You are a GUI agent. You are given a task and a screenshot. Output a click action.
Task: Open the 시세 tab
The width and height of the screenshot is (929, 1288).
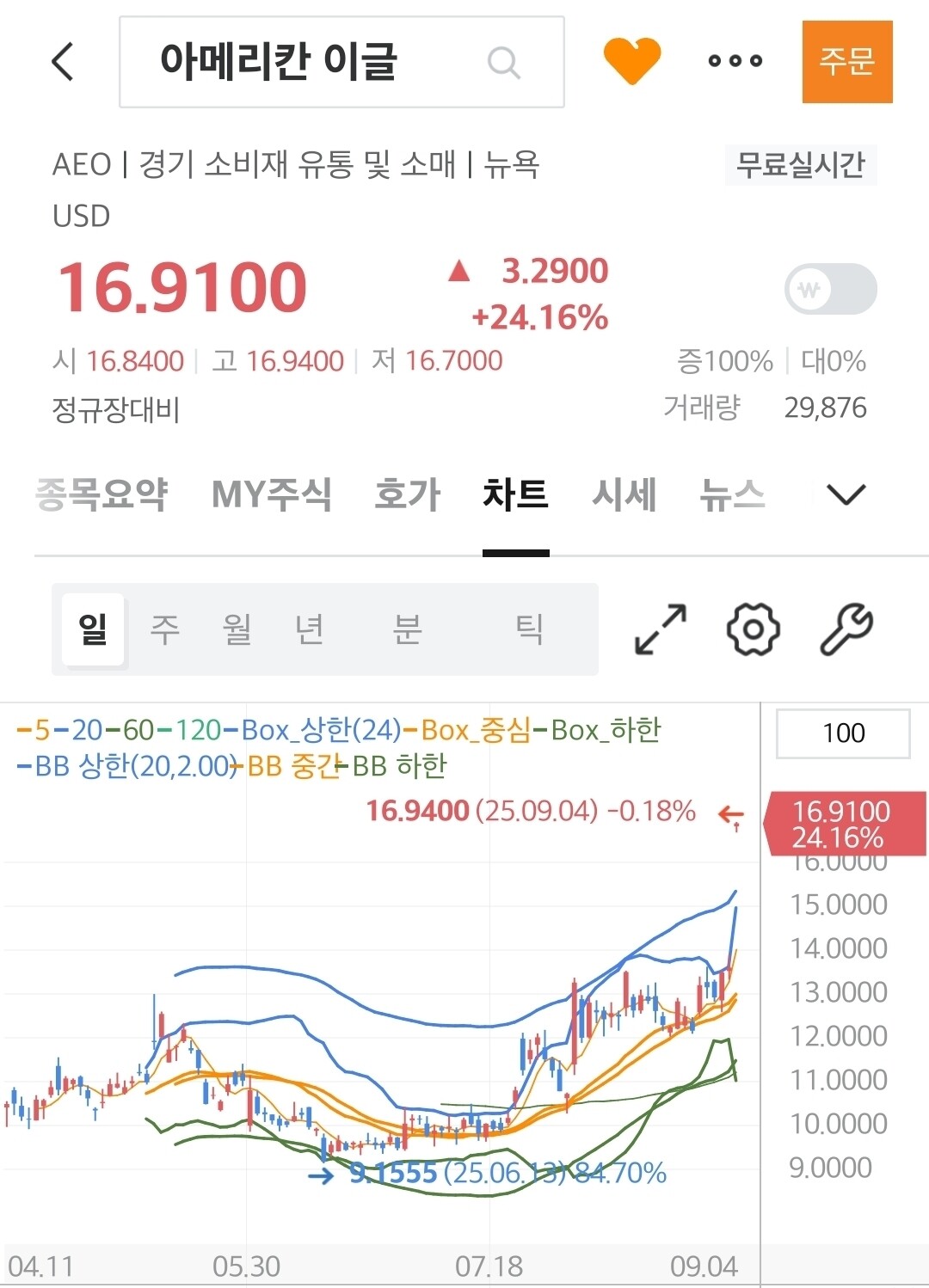click(624, 494)
